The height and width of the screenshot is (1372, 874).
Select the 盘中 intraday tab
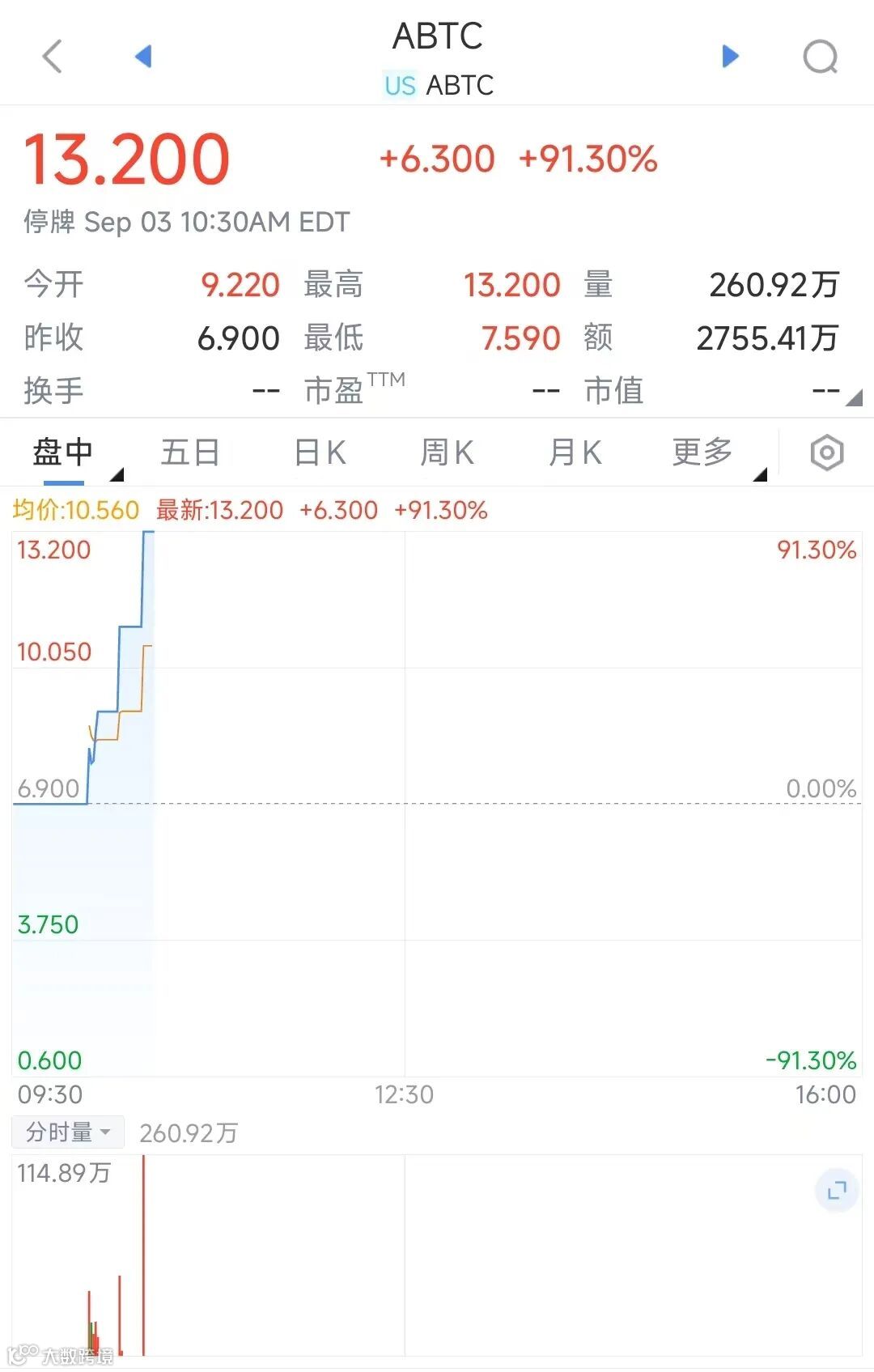point(63,452)
